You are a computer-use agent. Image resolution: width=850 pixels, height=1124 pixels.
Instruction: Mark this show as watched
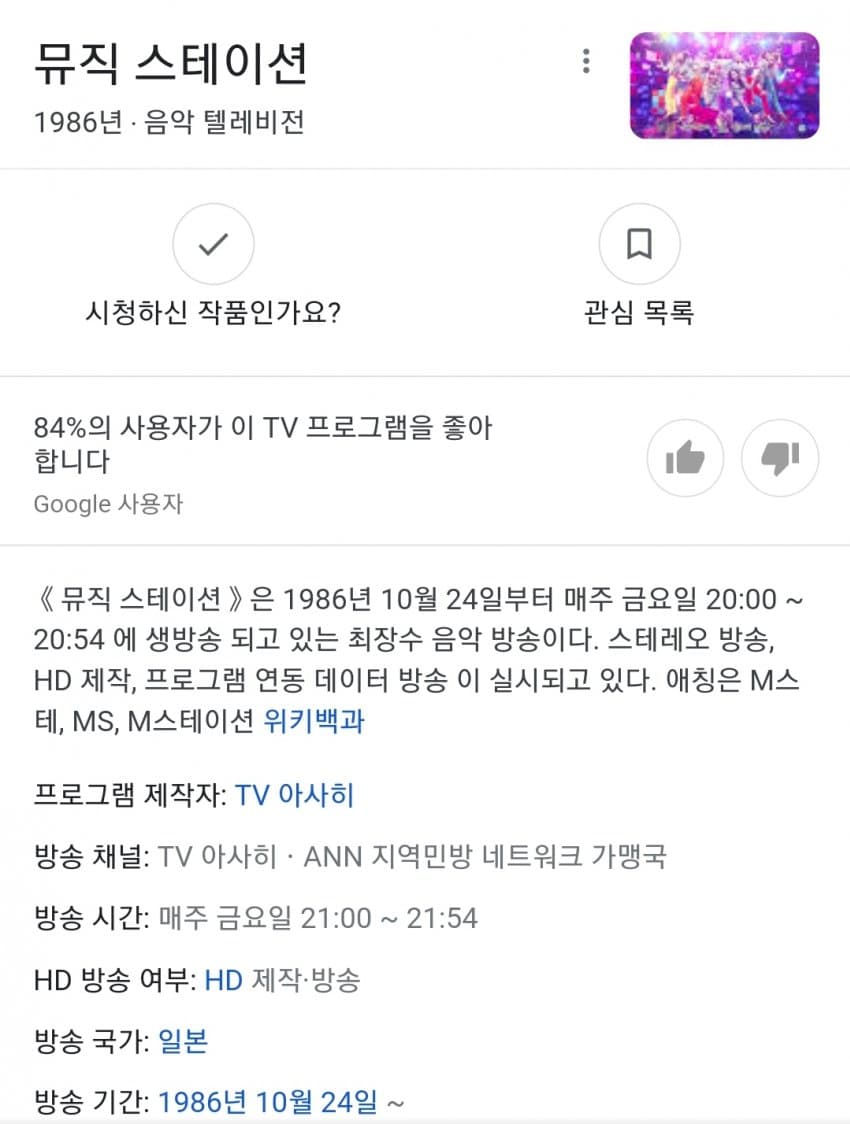213,245
